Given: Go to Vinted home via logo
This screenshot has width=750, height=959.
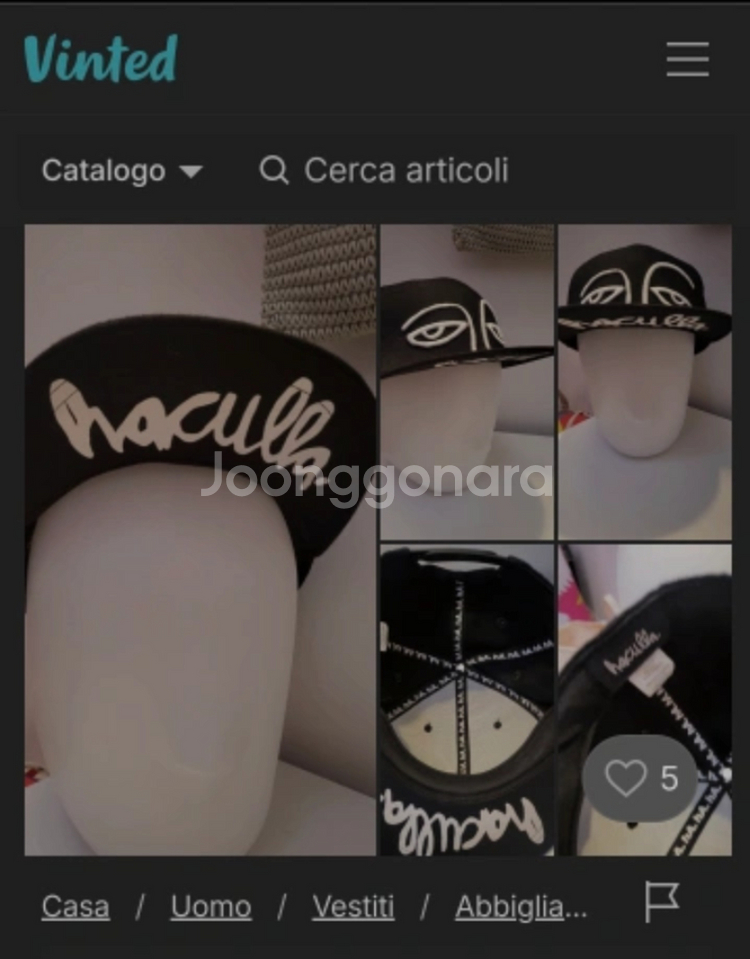Looking at the screenshot, I should pyautogui.click(x=100, y=59).
